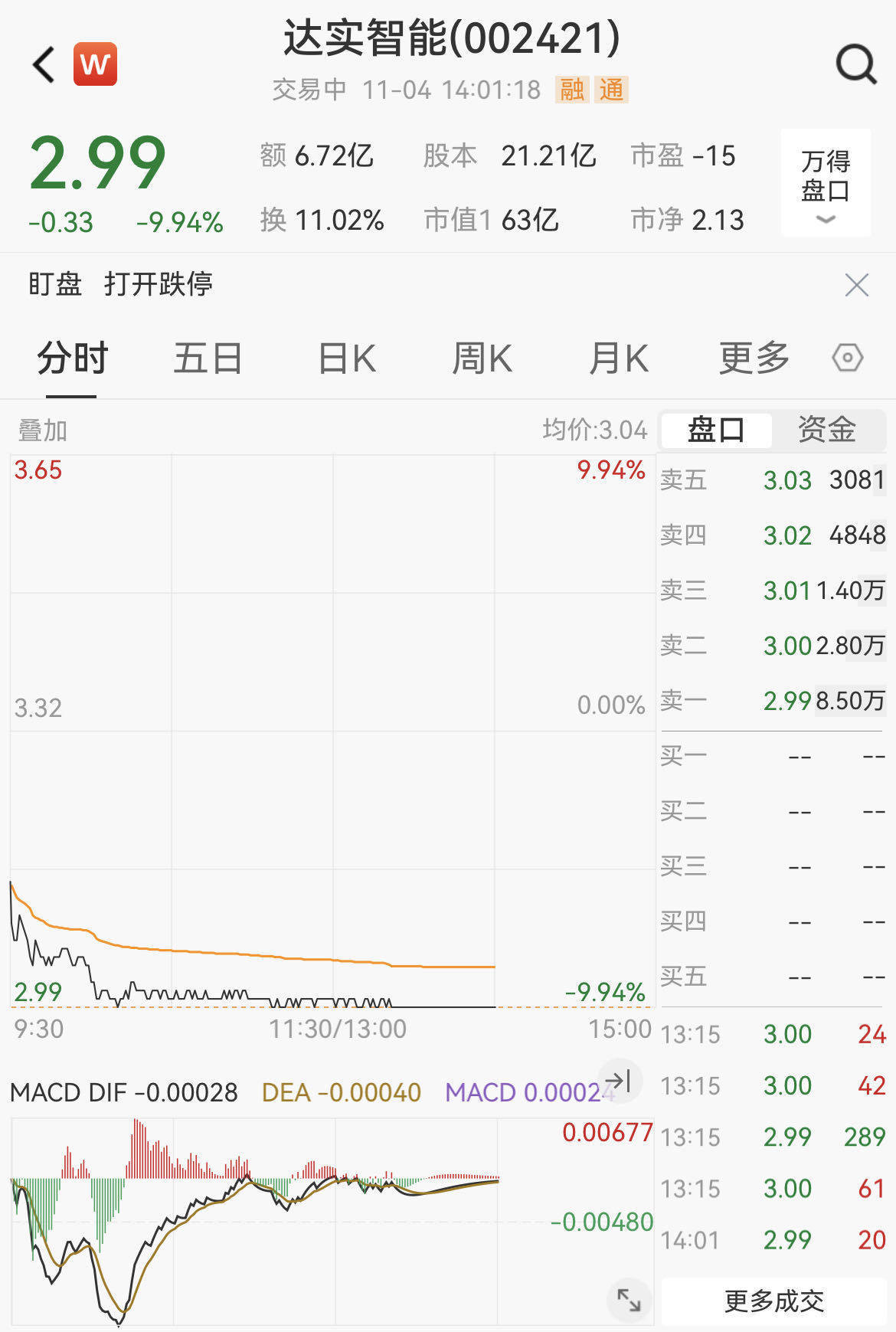Screen dimensions: 896x1332
Task: Tap the 通 stock connect tag
Action: coord(611,90)
